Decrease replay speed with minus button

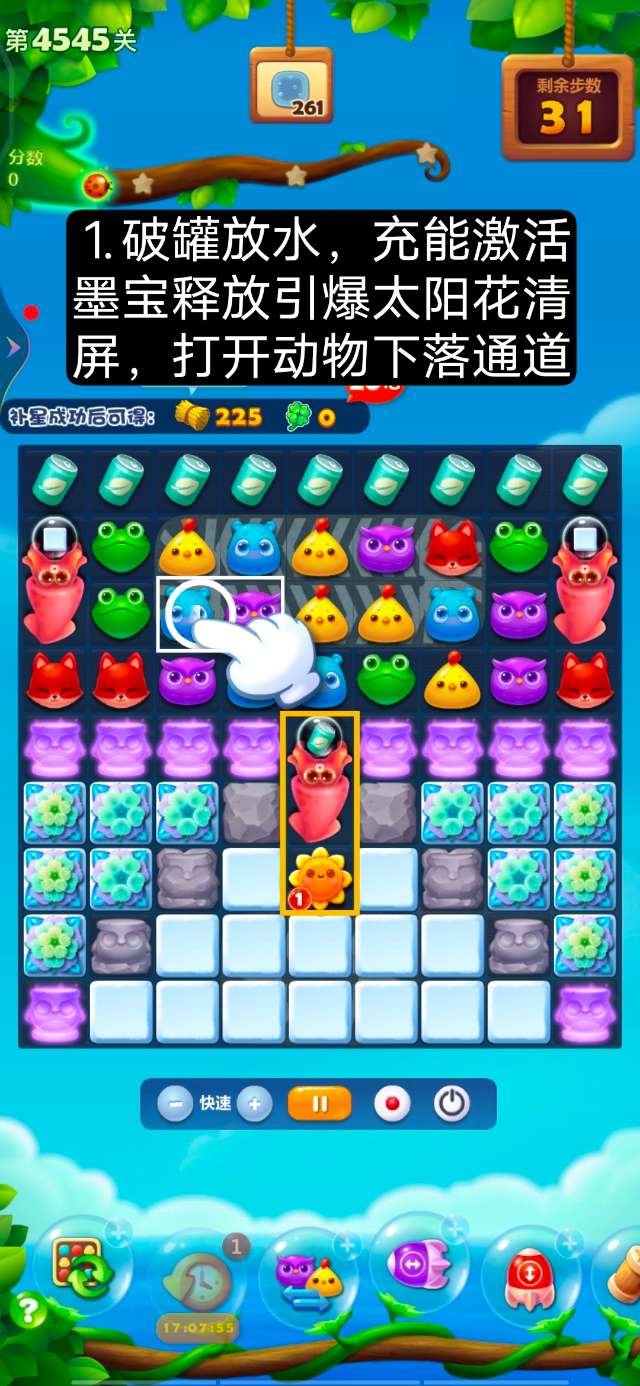tap(175, 1104)
